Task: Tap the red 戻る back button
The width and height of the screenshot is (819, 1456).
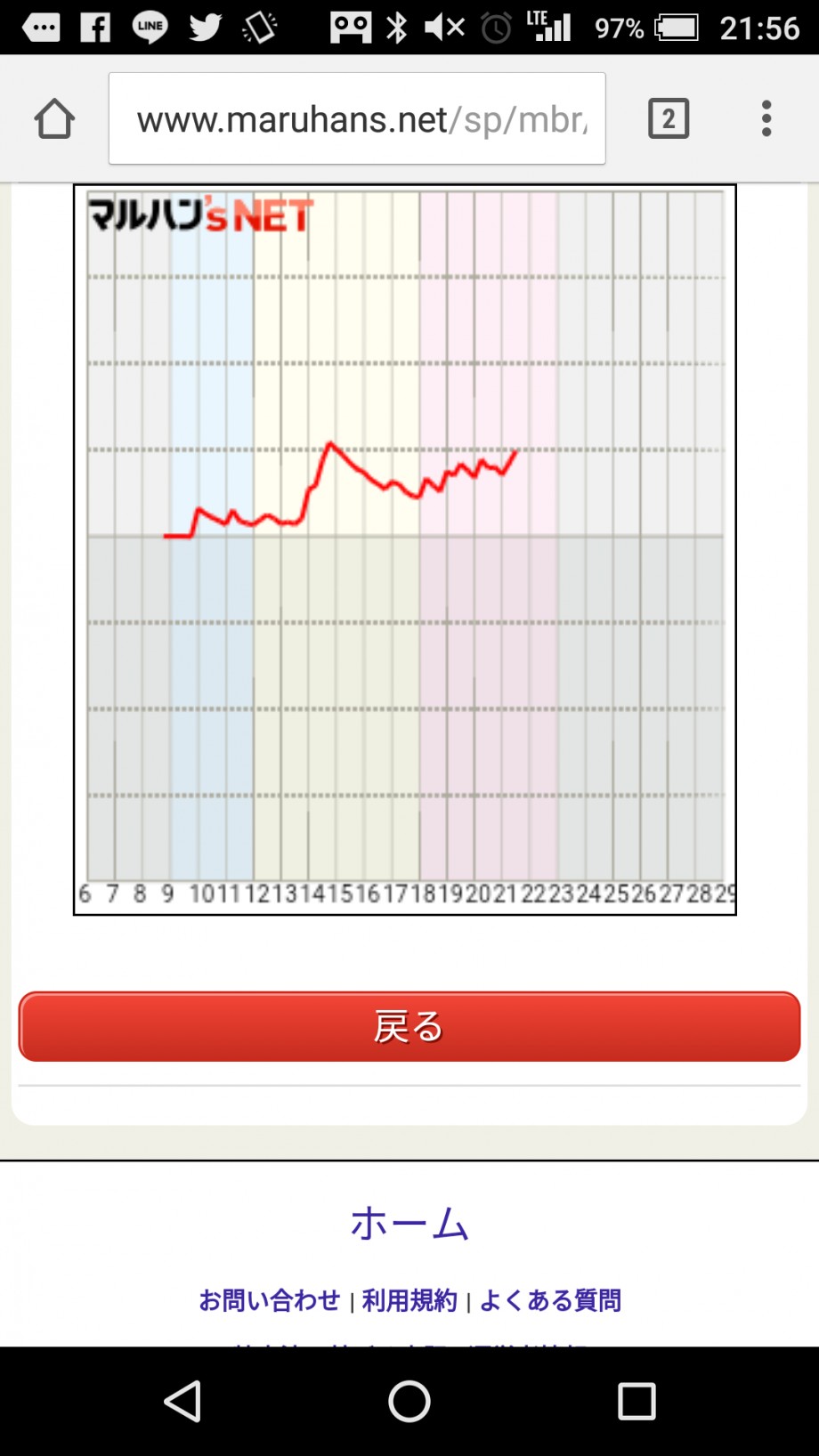Action: pyautogui.click(x=409, y=1026)
